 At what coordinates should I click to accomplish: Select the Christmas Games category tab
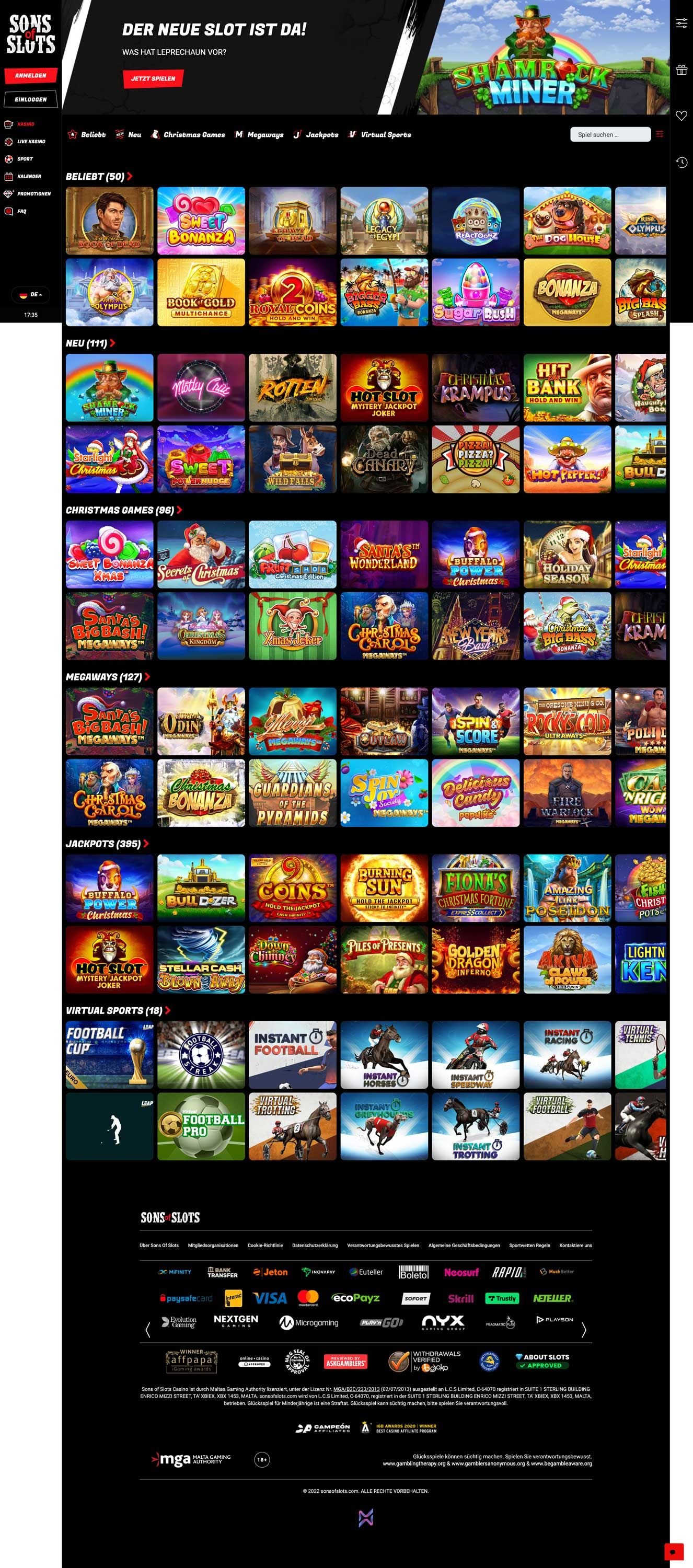coord(188,134)
